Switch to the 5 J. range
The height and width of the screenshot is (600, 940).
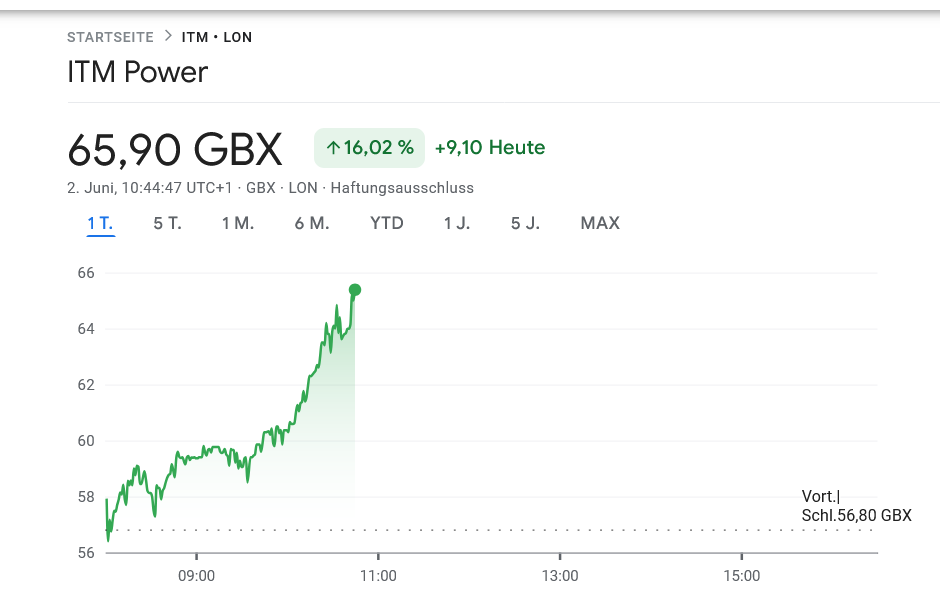point(526,223)
